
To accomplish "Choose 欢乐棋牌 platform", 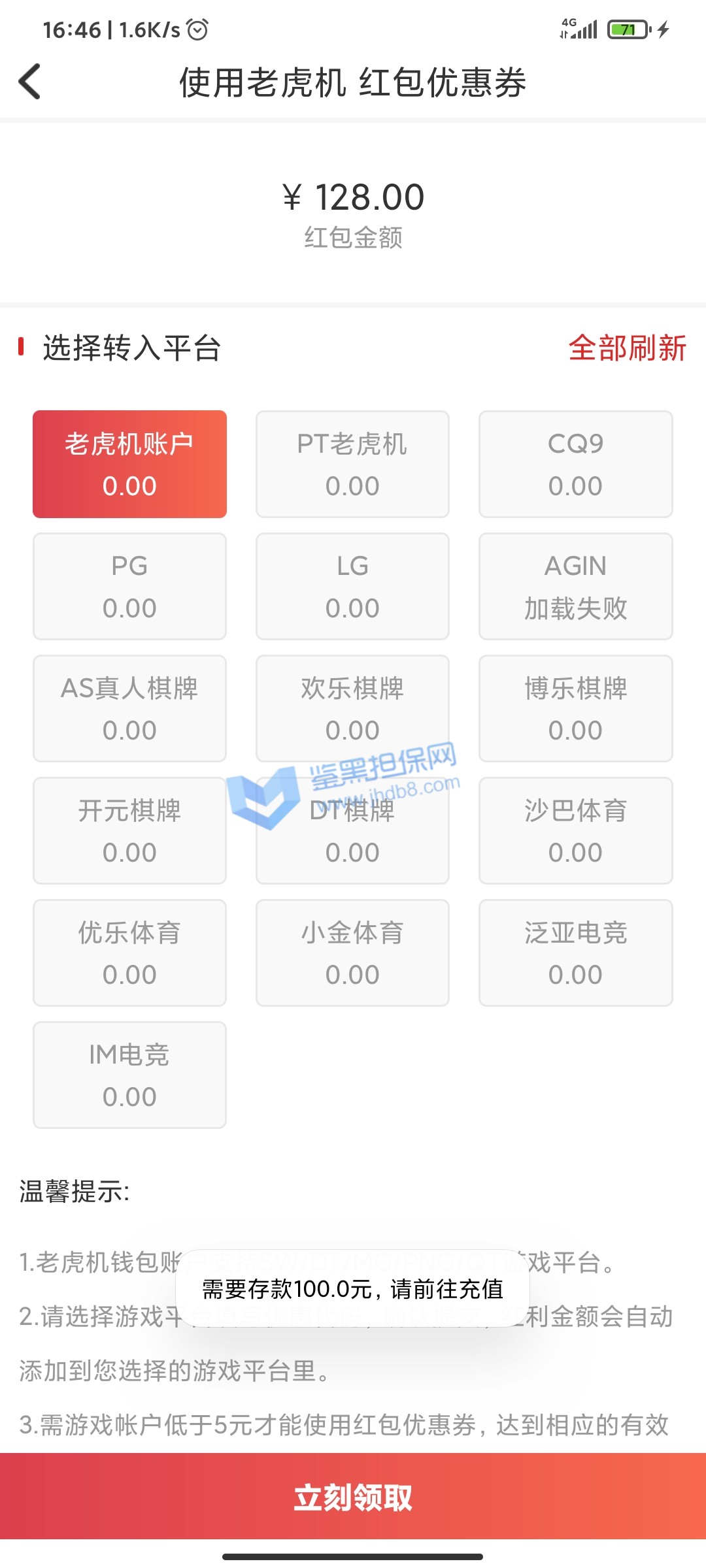I will tap(352, 708).
